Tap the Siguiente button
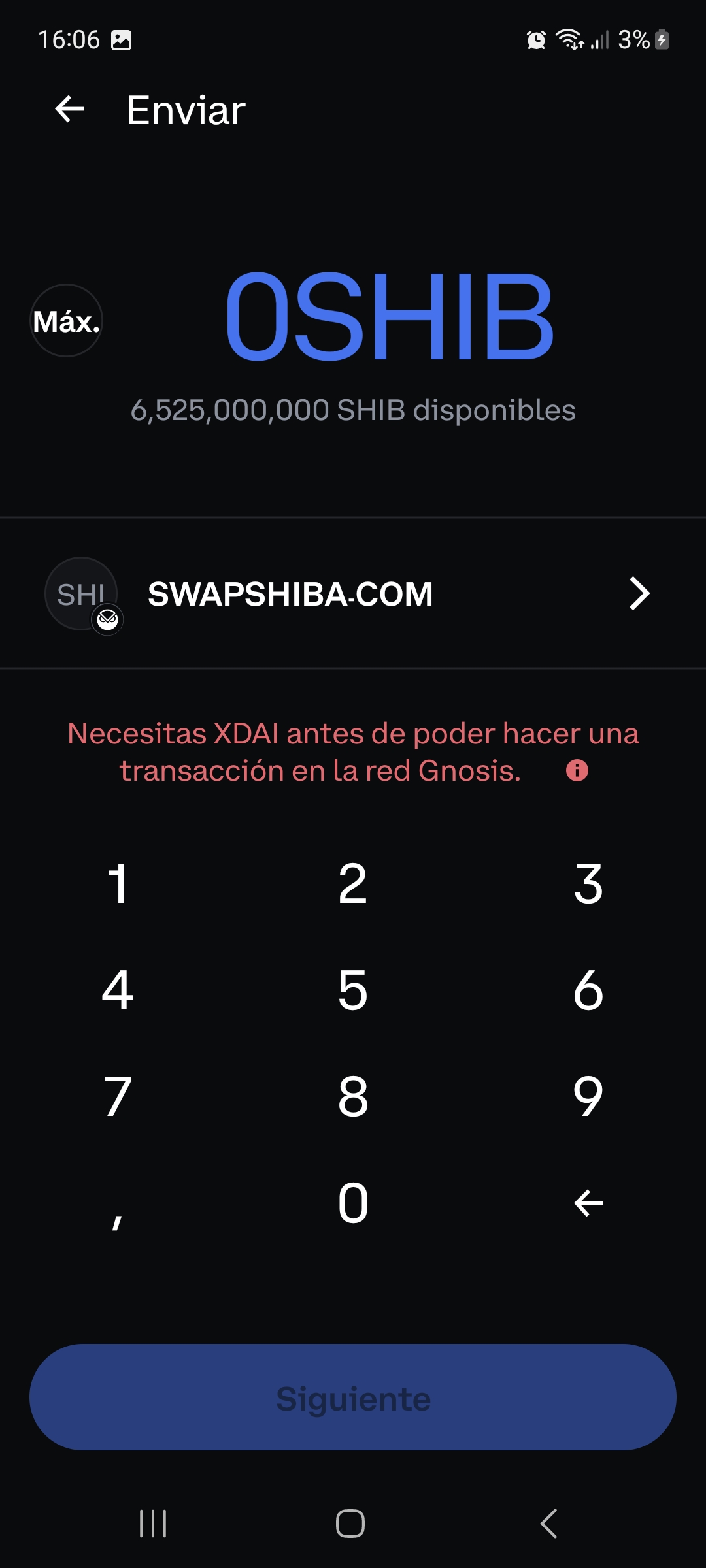Viewport: 706px width, 1568px height. (353, 1397)
